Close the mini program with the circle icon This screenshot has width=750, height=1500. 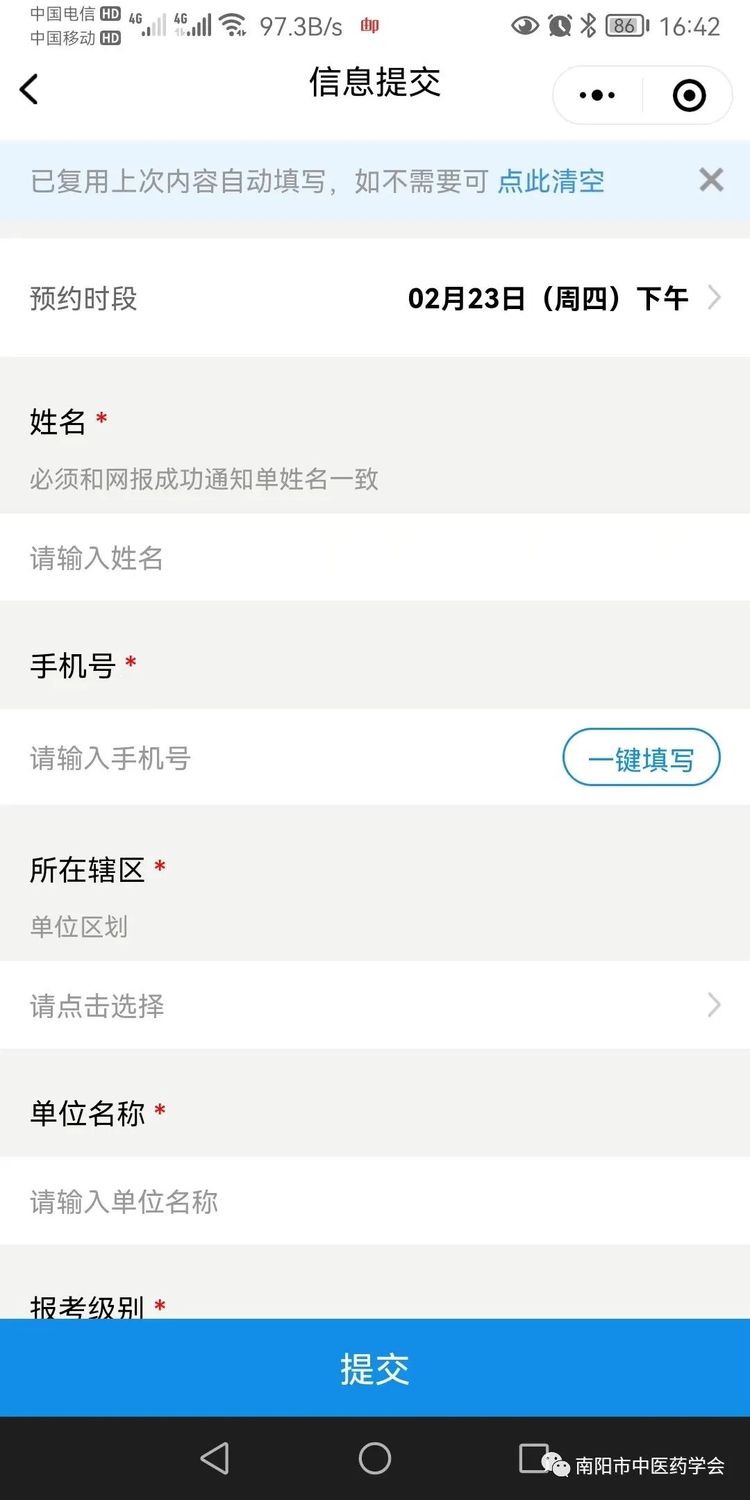689,96
